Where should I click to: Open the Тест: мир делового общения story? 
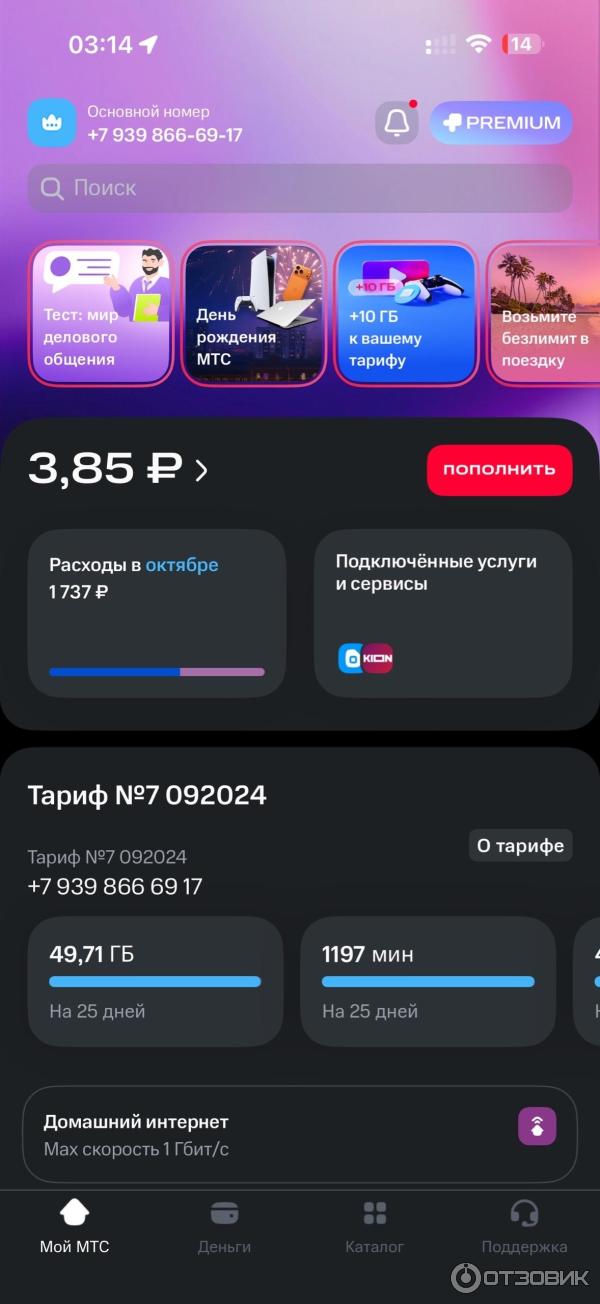[100, 313]
